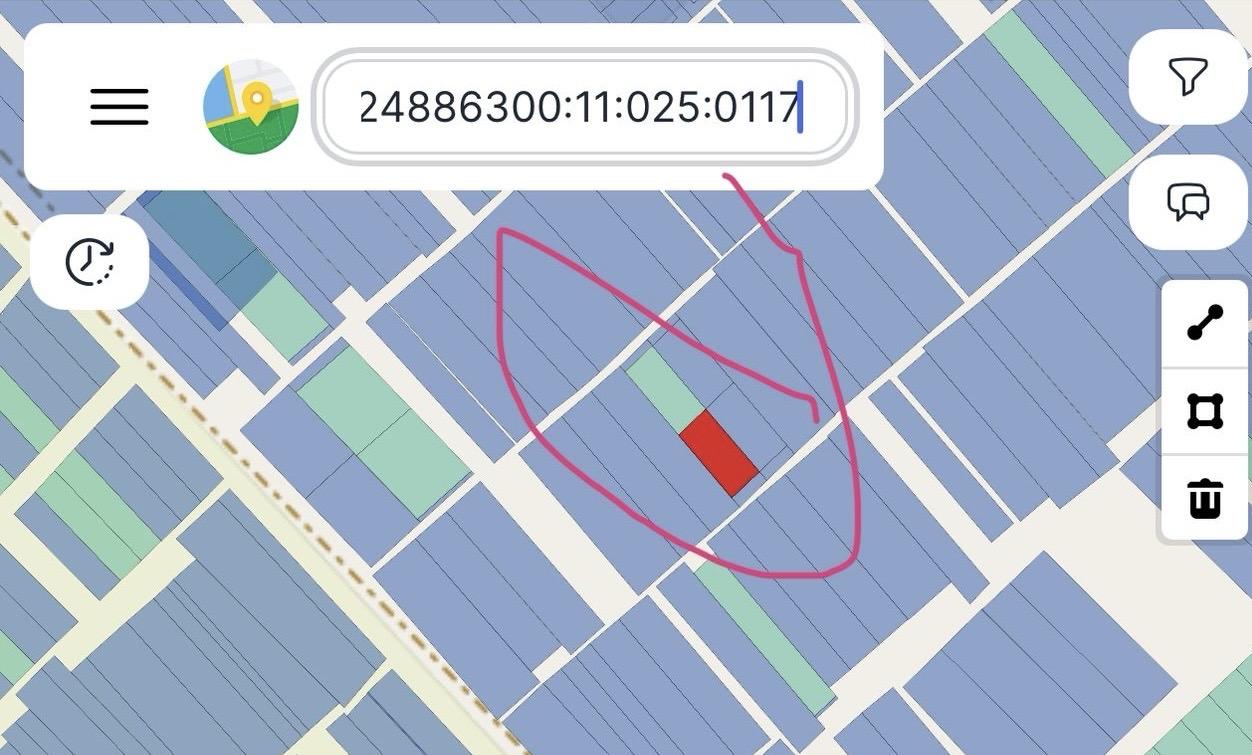Tap the map location pin icon
The image size is (1252, 755).
(251, 106)
